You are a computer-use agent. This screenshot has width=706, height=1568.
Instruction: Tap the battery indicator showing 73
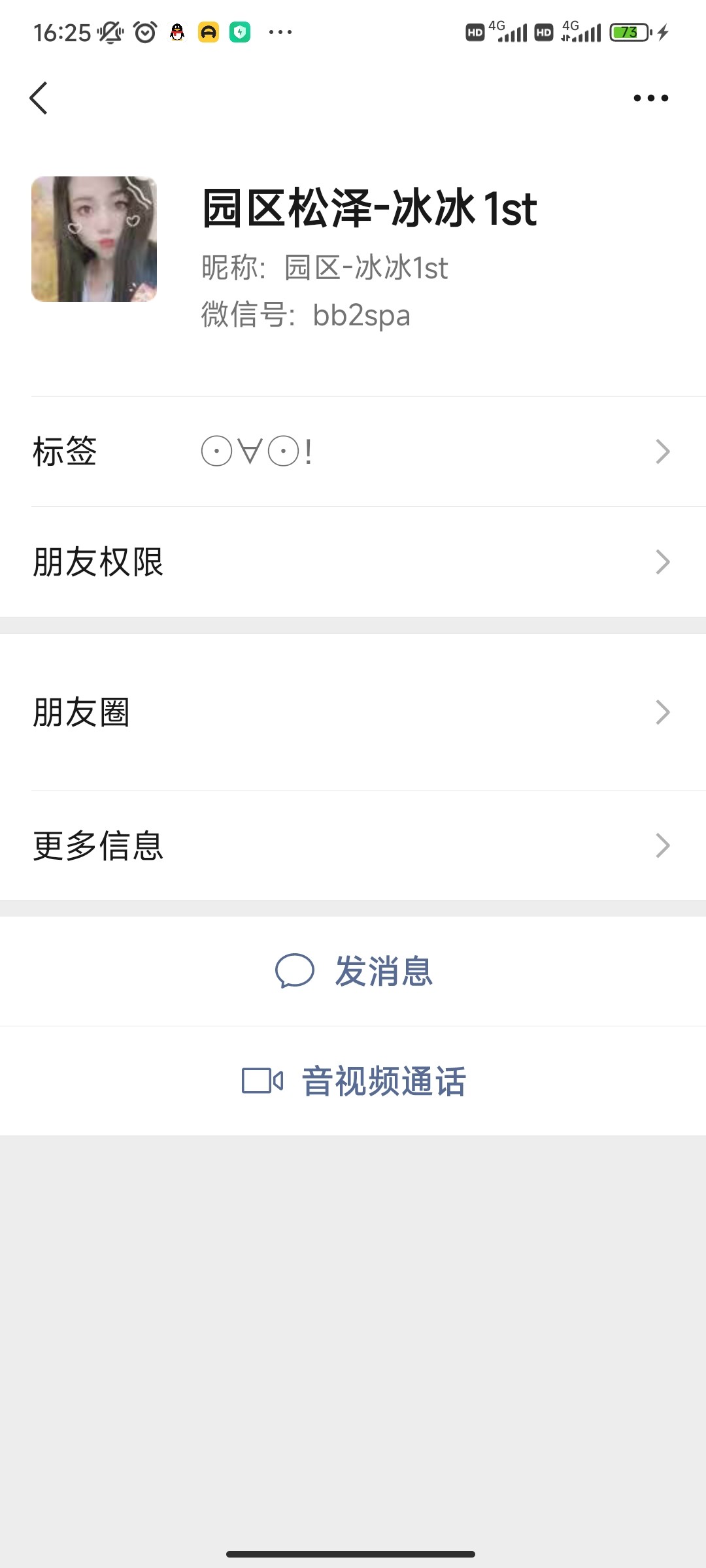tap(628, 31)
